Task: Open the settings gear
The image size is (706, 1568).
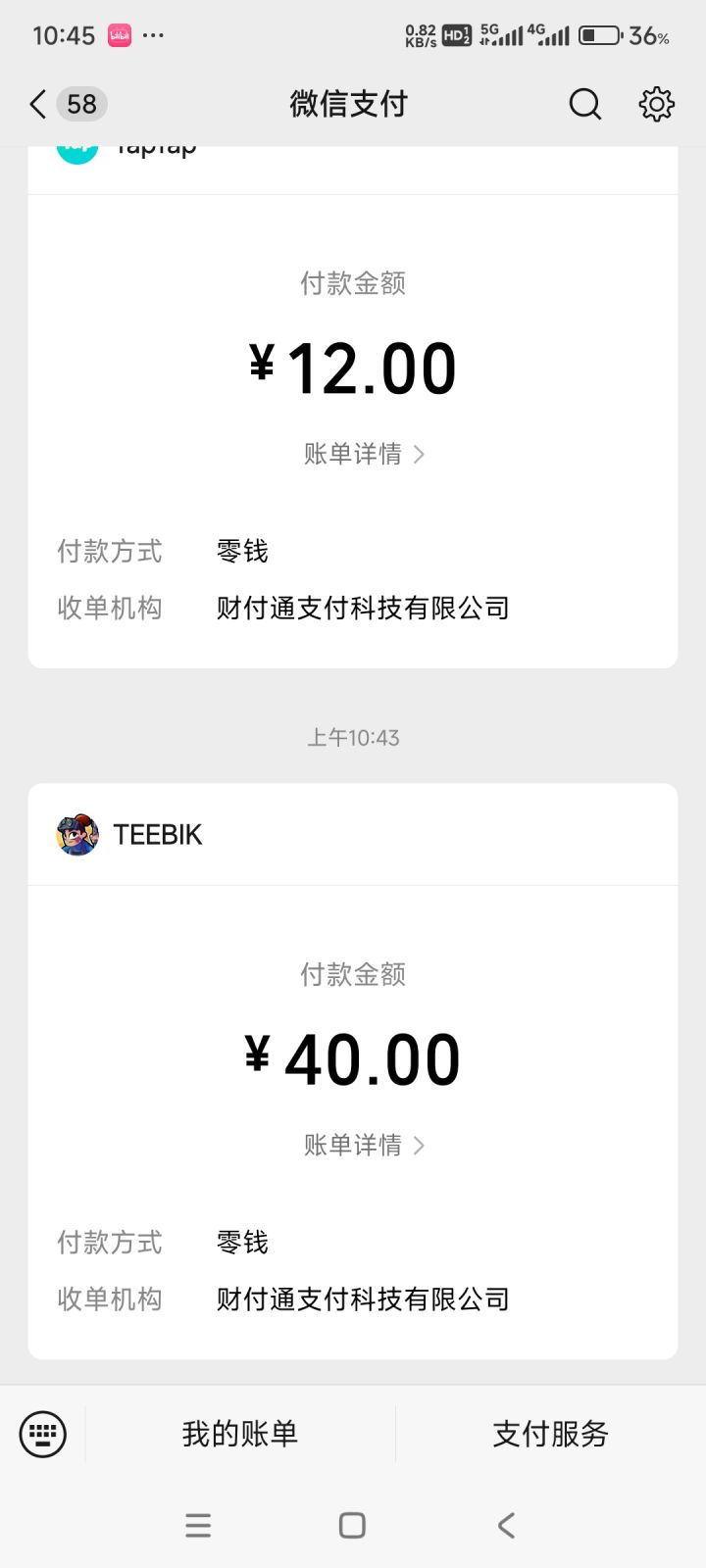Action: click(x=656, y=104)
